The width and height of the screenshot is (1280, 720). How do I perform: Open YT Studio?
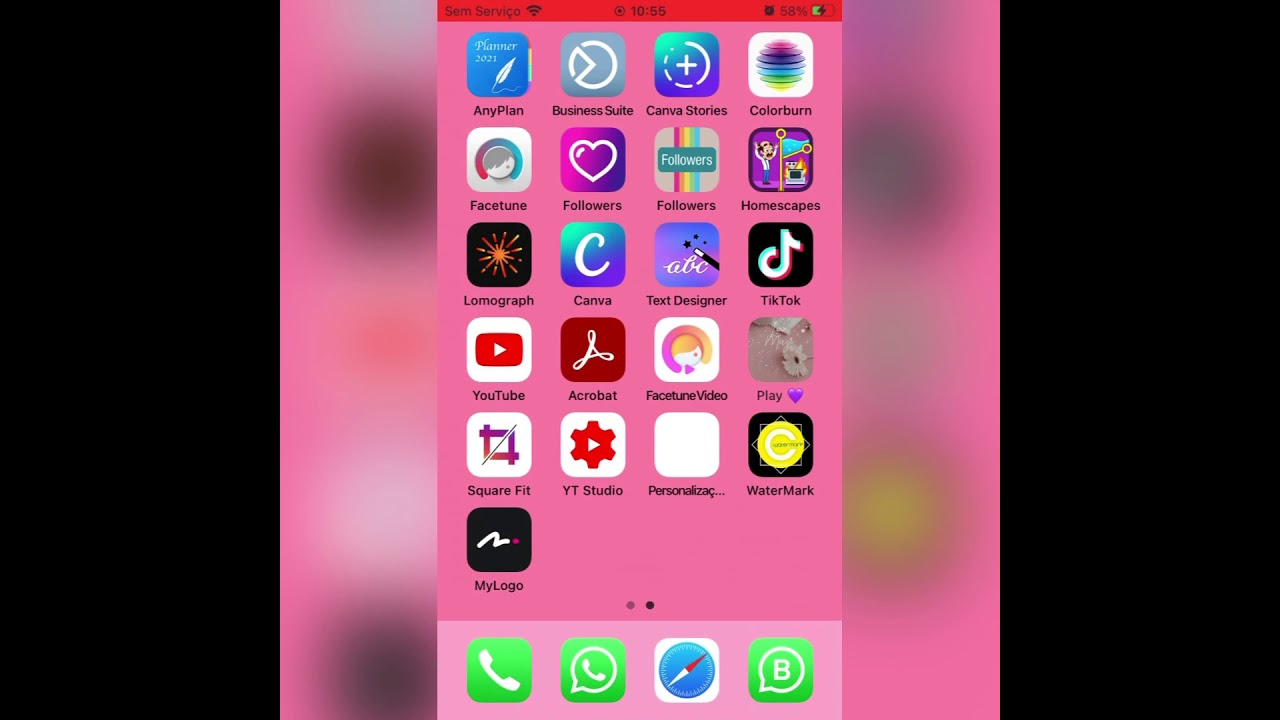(x=593, y=445)
